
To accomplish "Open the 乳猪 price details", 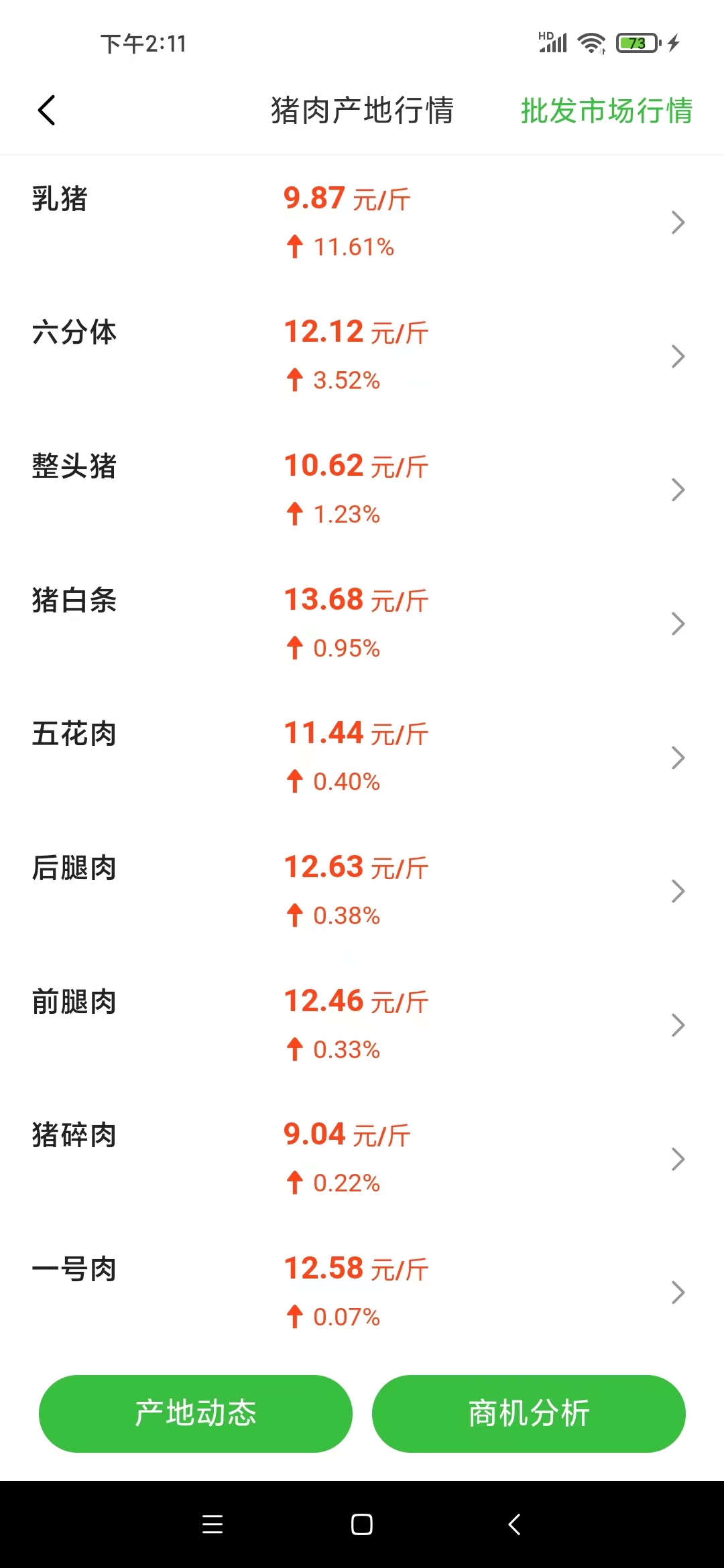I will 362,222.
